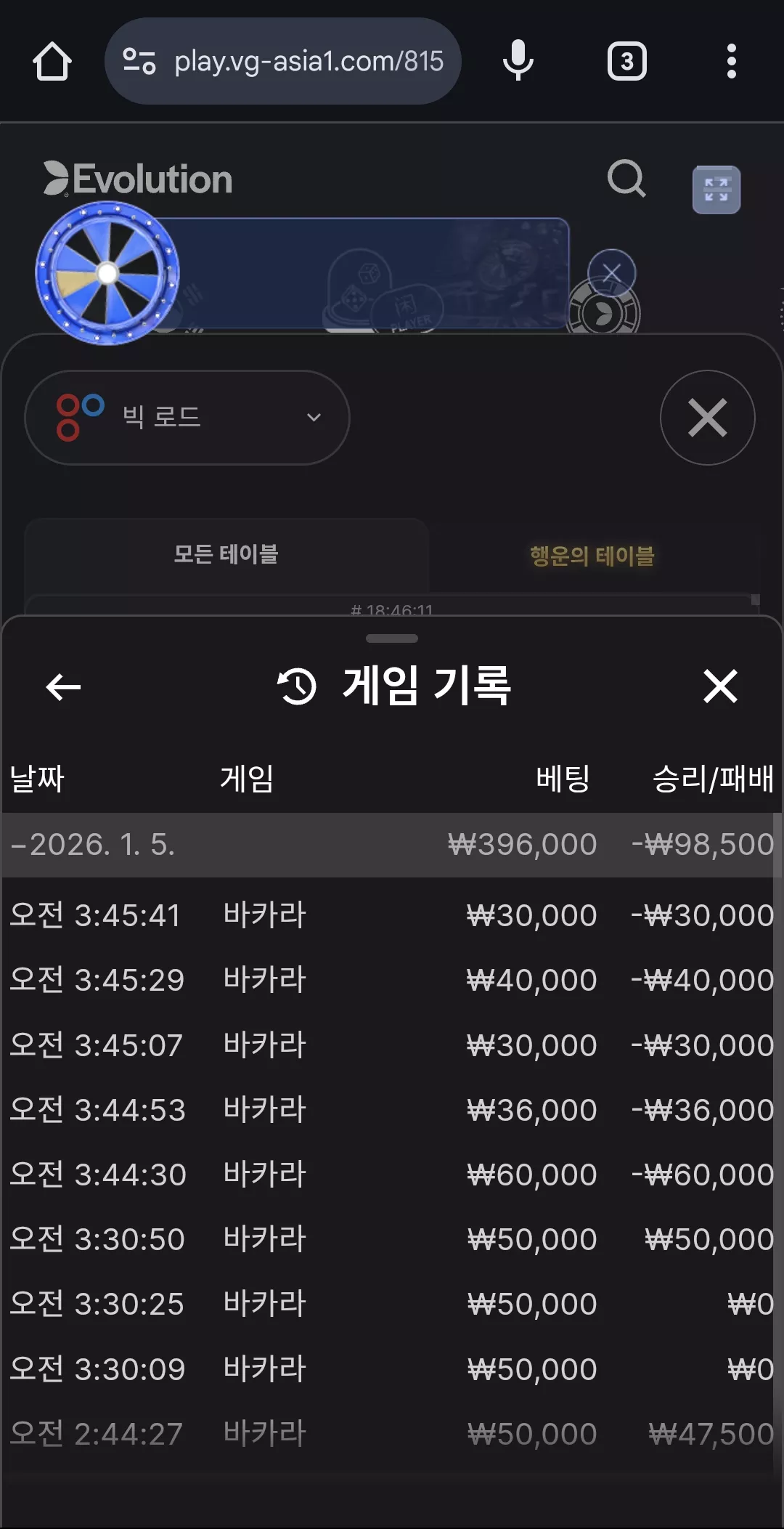Expand the 빅 로드 dropdown
This screenshot has width=784, height=1529.
[187, 418]
